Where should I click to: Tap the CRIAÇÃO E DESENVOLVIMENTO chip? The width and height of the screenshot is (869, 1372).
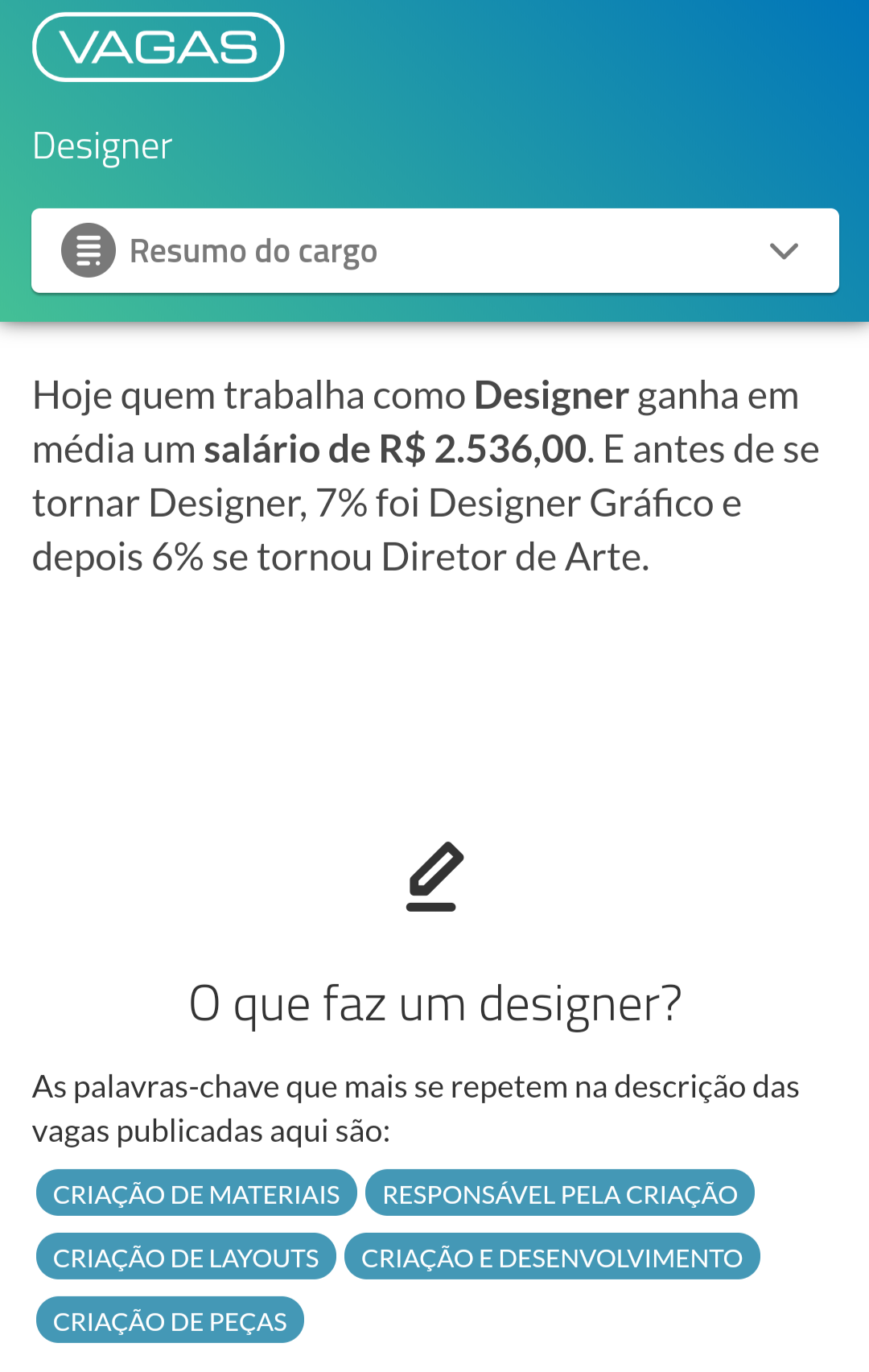[551, 1257]
